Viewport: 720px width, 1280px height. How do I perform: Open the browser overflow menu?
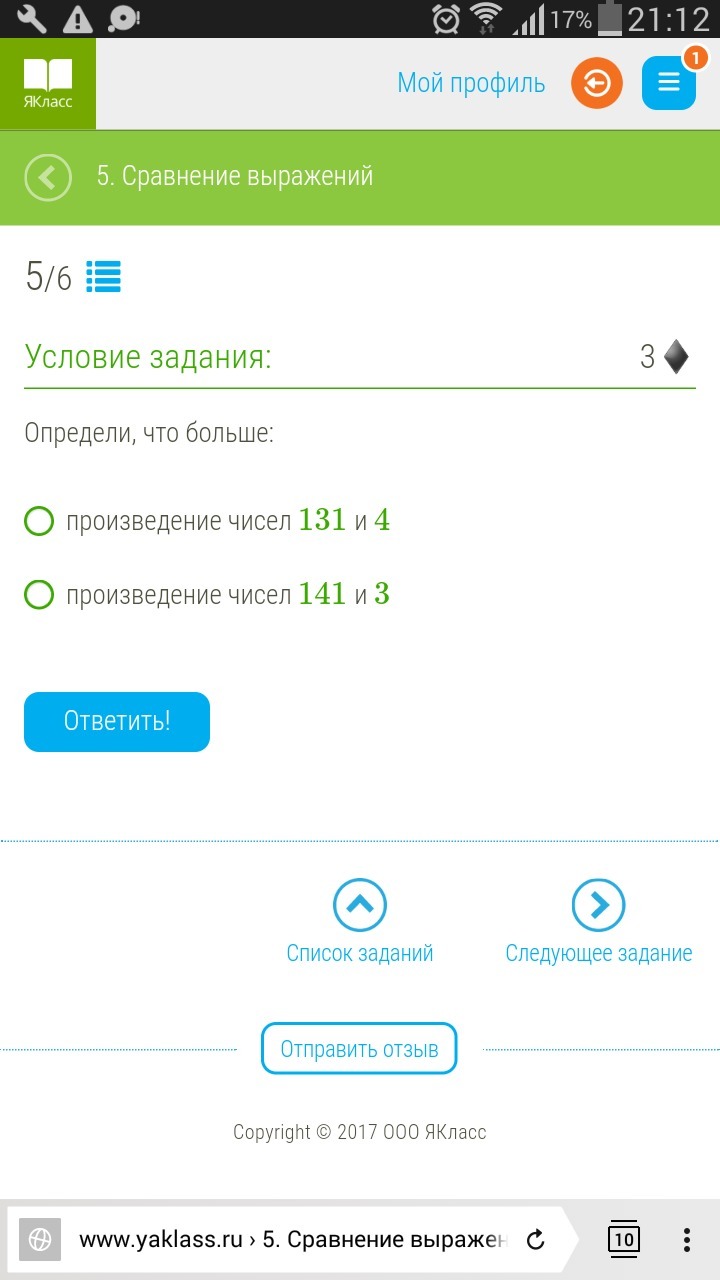click(x=687, y=1240)
